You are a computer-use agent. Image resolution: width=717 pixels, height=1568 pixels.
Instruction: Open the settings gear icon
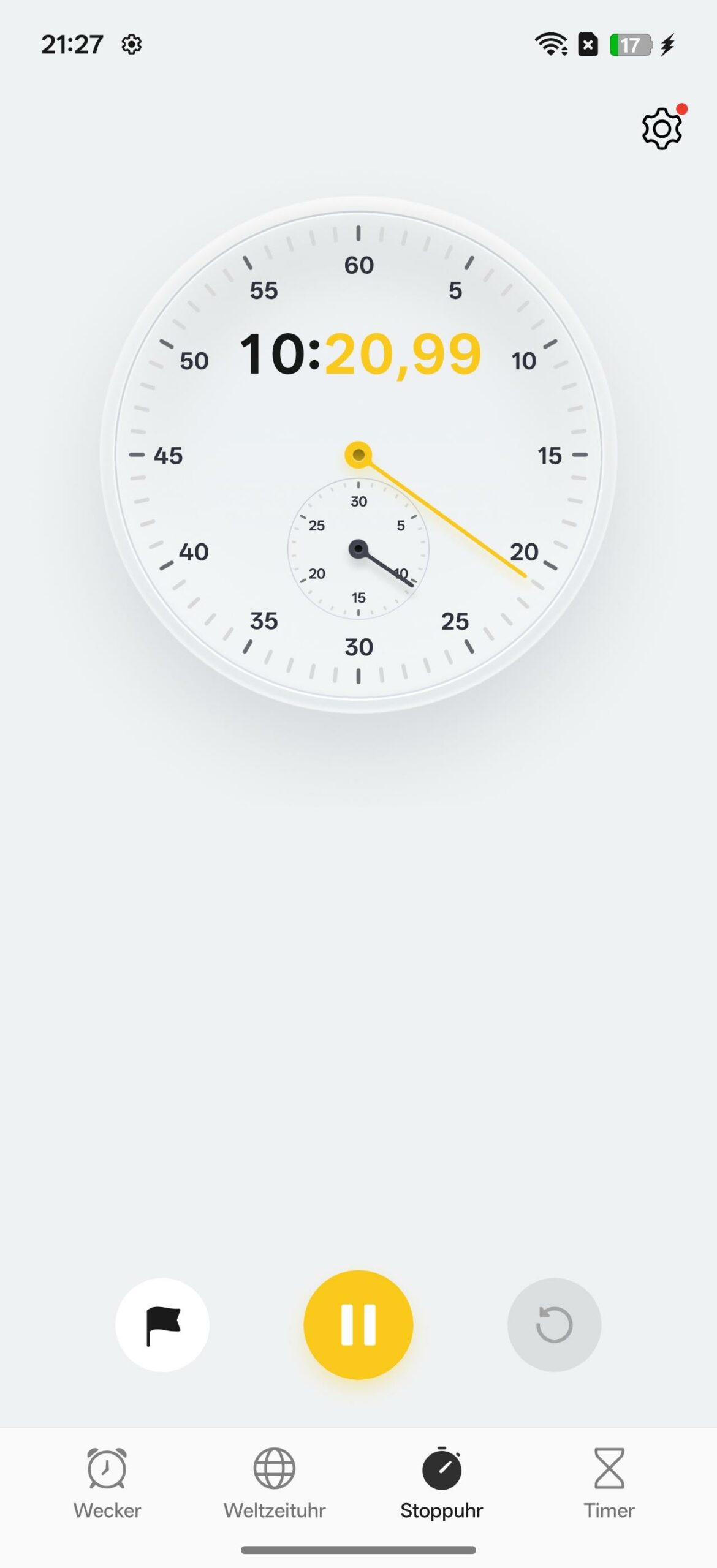click(662, 129)
